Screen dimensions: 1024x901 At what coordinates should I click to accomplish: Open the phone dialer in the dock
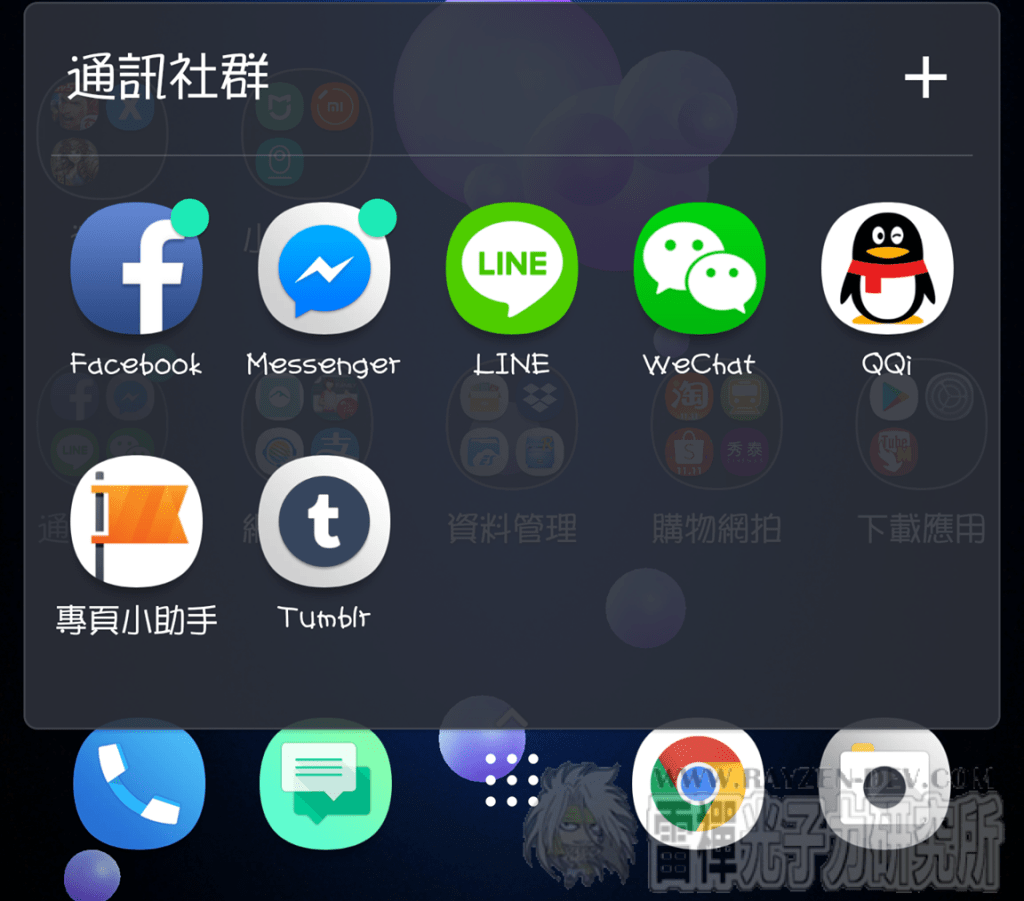139,782
